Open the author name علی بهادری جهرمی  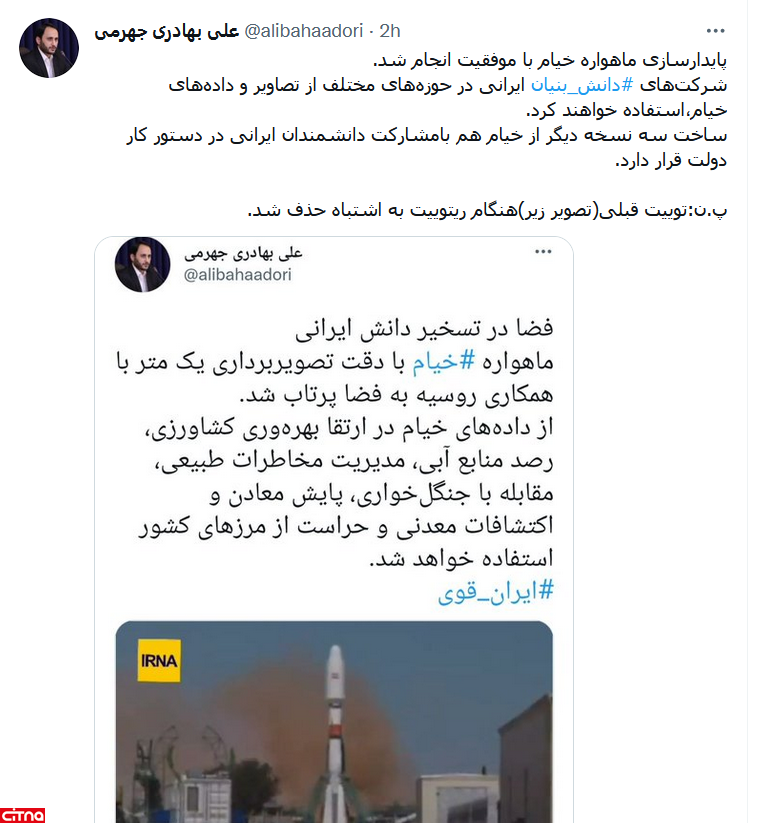point(166,32)
